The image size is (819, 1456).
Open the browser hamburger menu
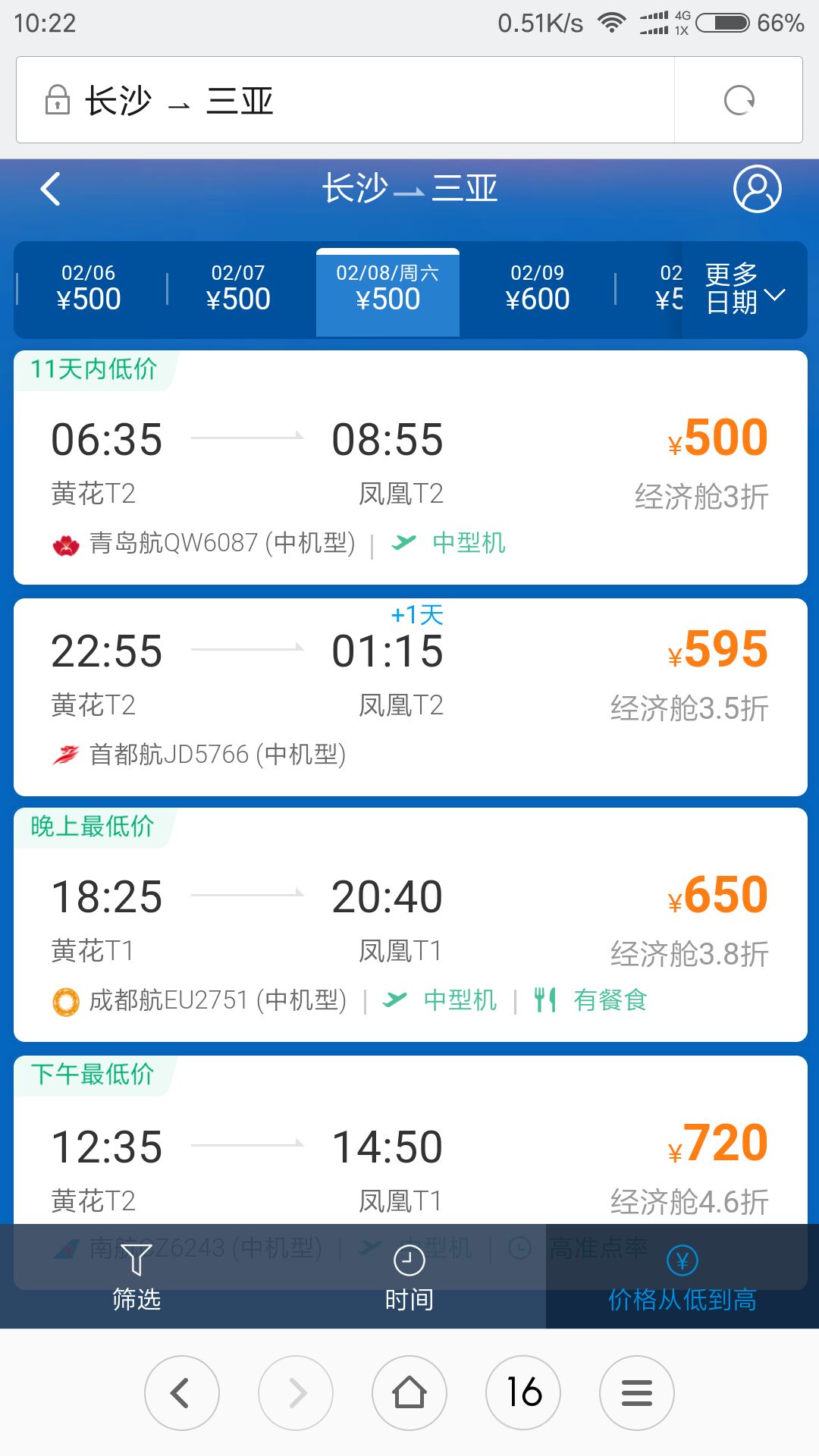637,1392
